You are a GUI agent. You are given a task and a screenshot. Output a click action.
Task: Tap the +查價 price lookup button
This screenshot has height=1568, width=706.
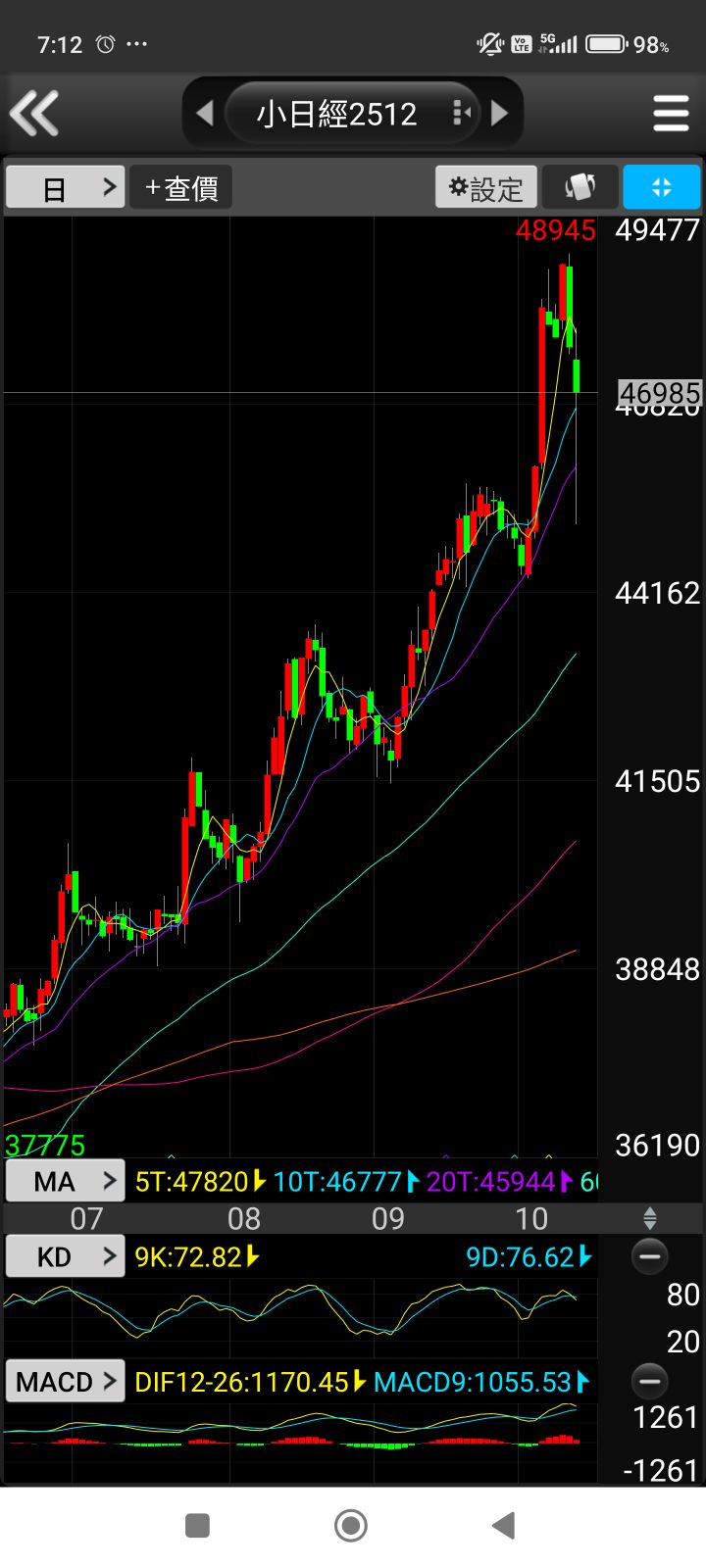click(181, 187)
